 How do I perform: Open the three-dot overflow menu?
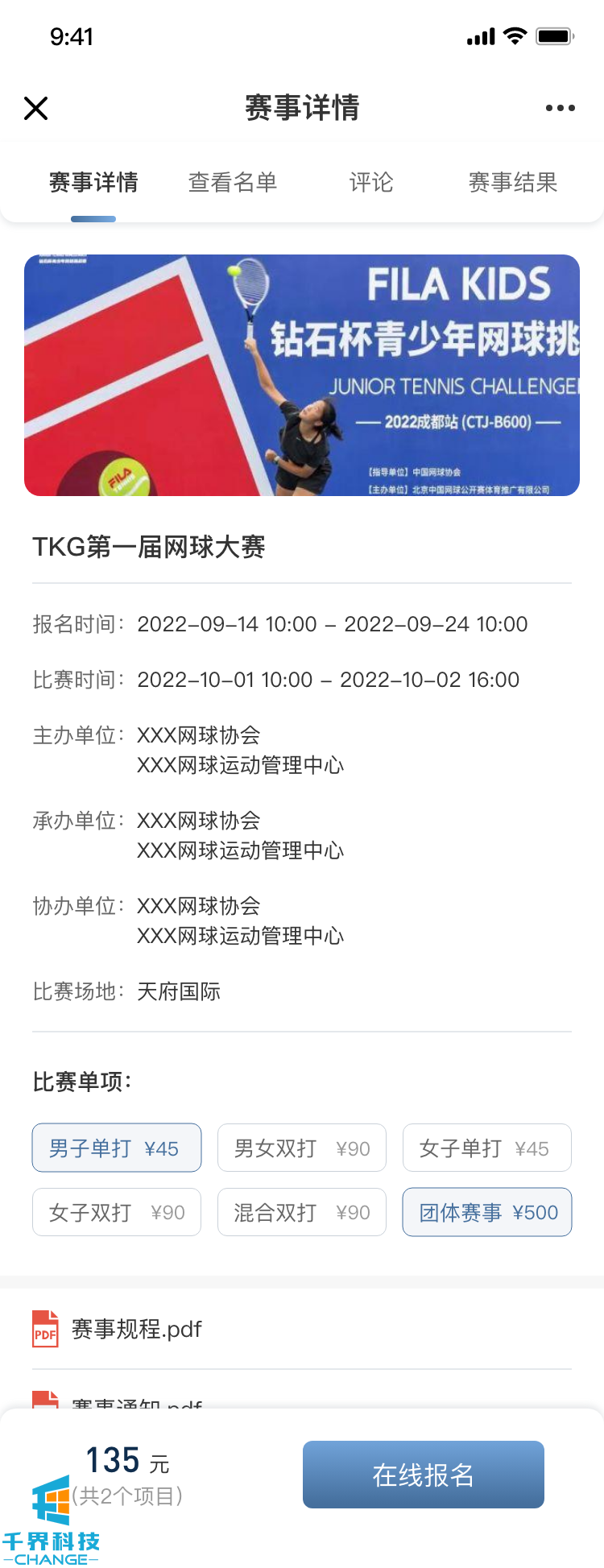560,108
